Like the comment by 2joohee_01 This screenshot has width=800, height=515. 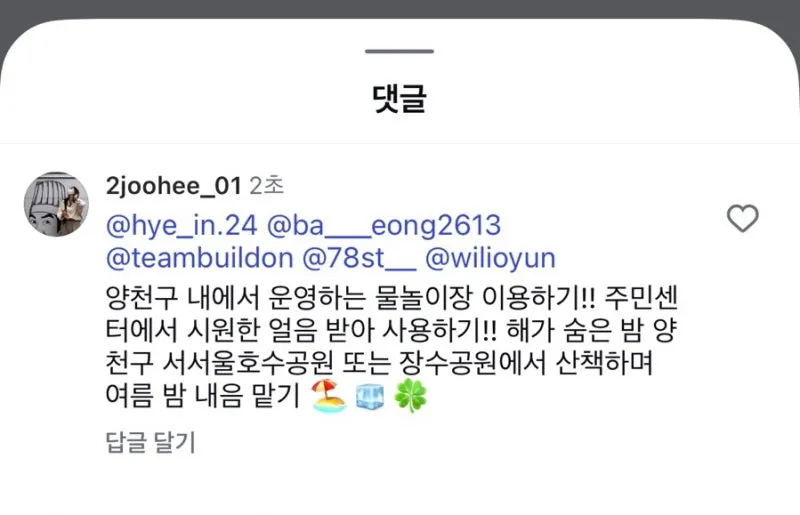(x=742, y=218)
